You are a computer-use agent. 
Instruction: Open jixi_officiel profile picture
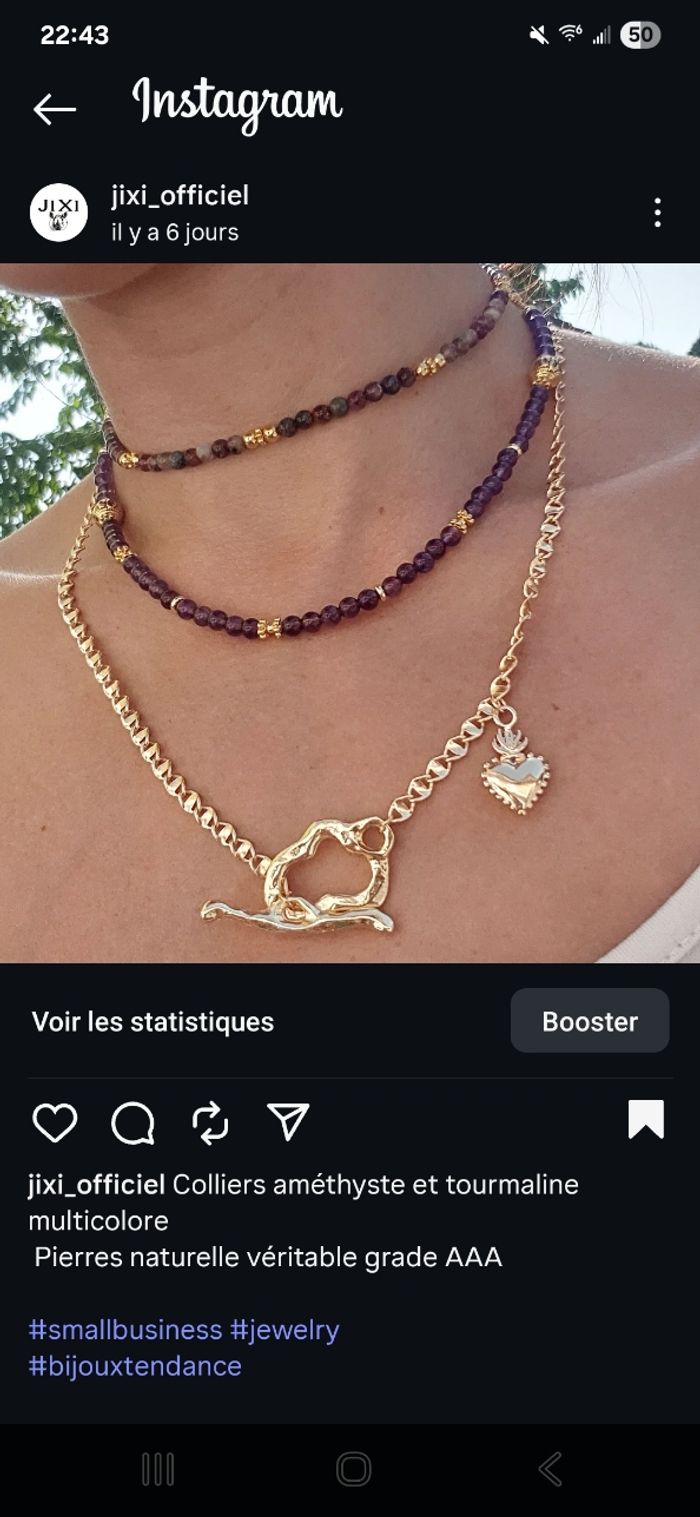(x=59, y=213)
